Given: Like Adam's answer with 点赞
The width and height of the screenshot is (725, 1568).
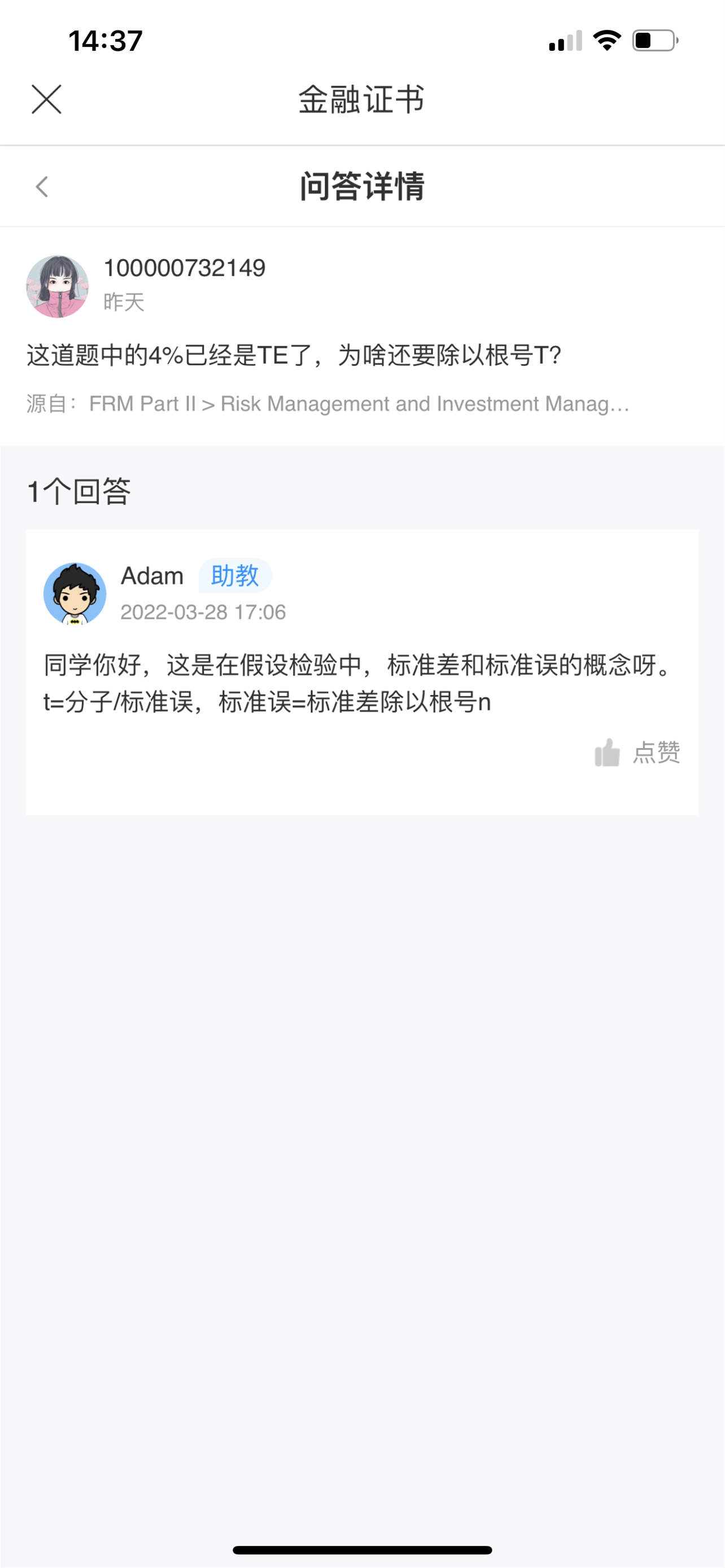Looking at the screenshot, I should coord(637,752).
